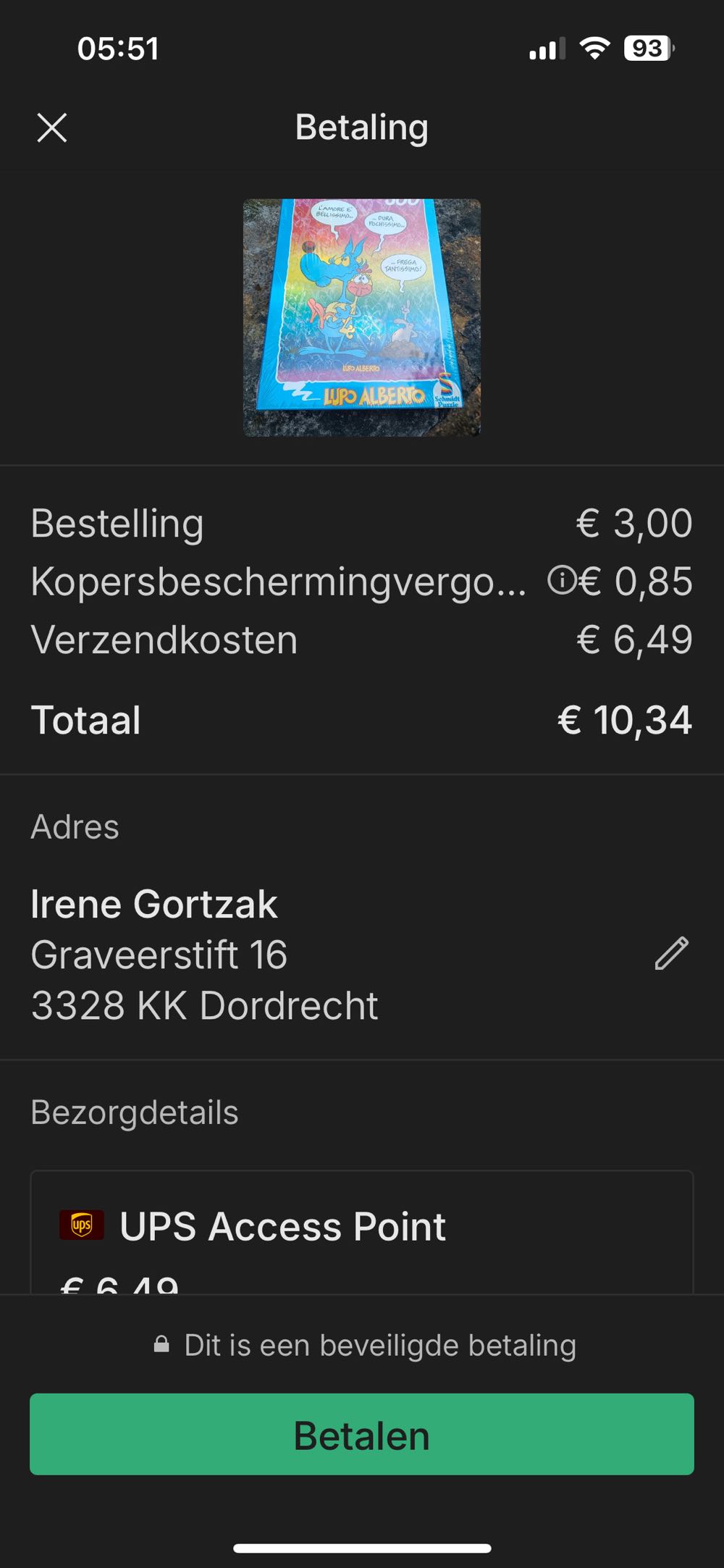Open the buyer protection fee info icon
This screenshot has width=724, height=1568.
(x=561, y=580)
